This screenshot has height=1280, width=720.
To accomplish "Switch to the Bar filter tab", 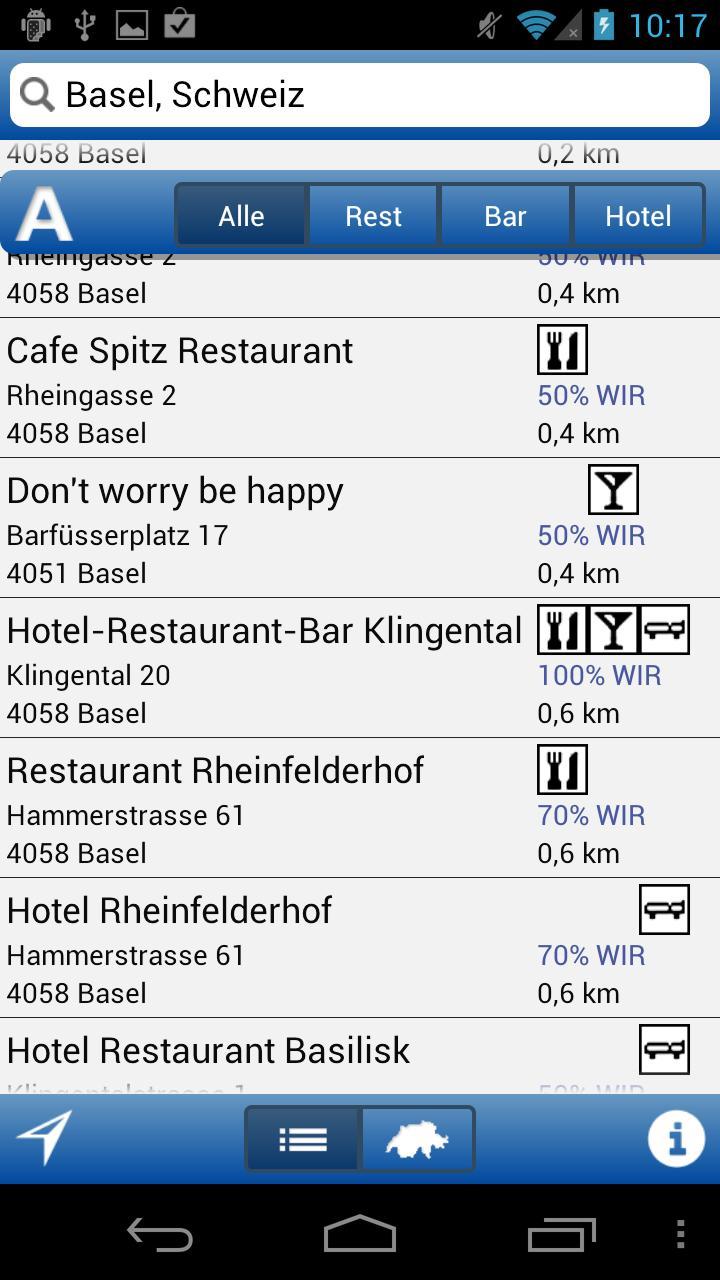I will (505, 216).
